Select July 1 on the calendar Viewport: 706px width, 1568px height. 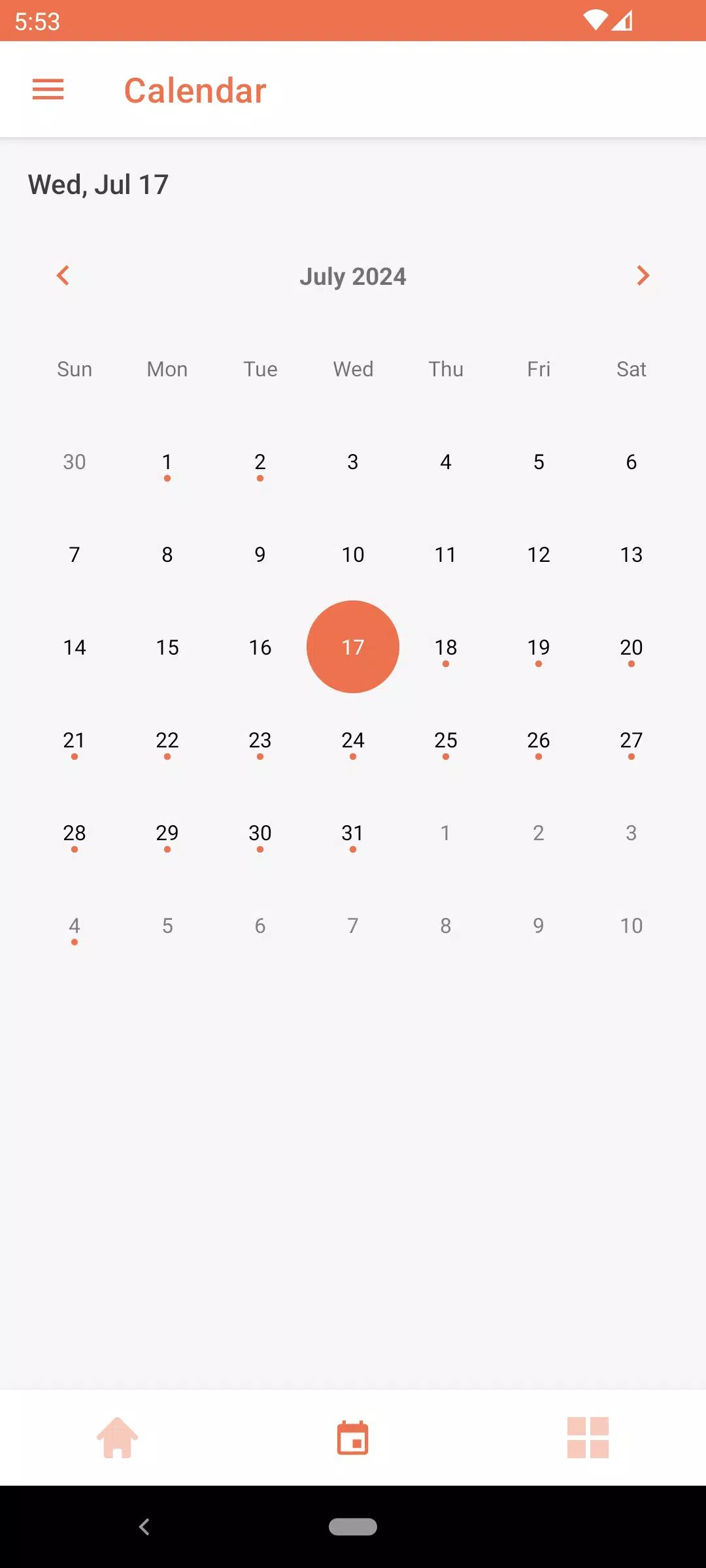[167, 463]
